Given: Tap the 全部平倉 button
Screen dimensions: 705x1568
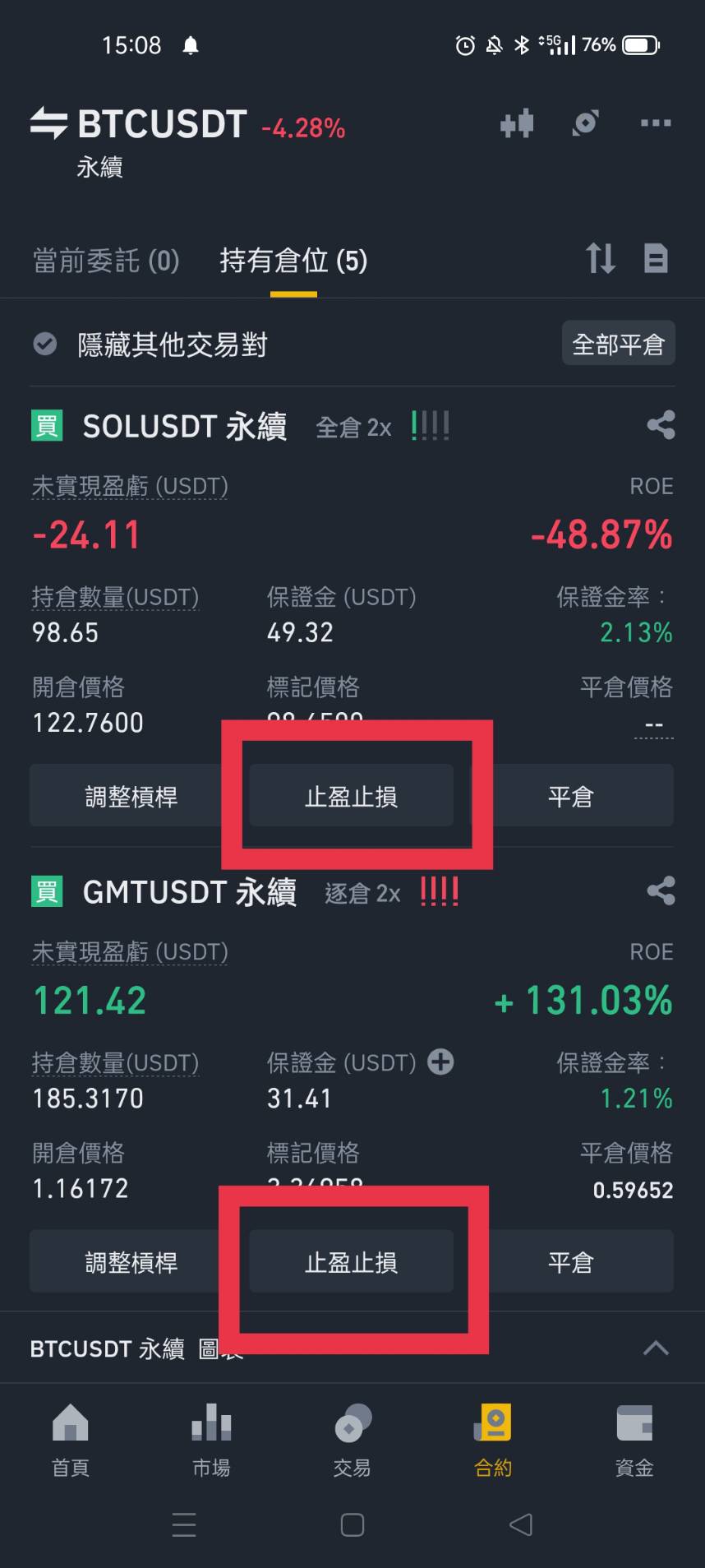Looking at the screenshot, I should (618, 344).
